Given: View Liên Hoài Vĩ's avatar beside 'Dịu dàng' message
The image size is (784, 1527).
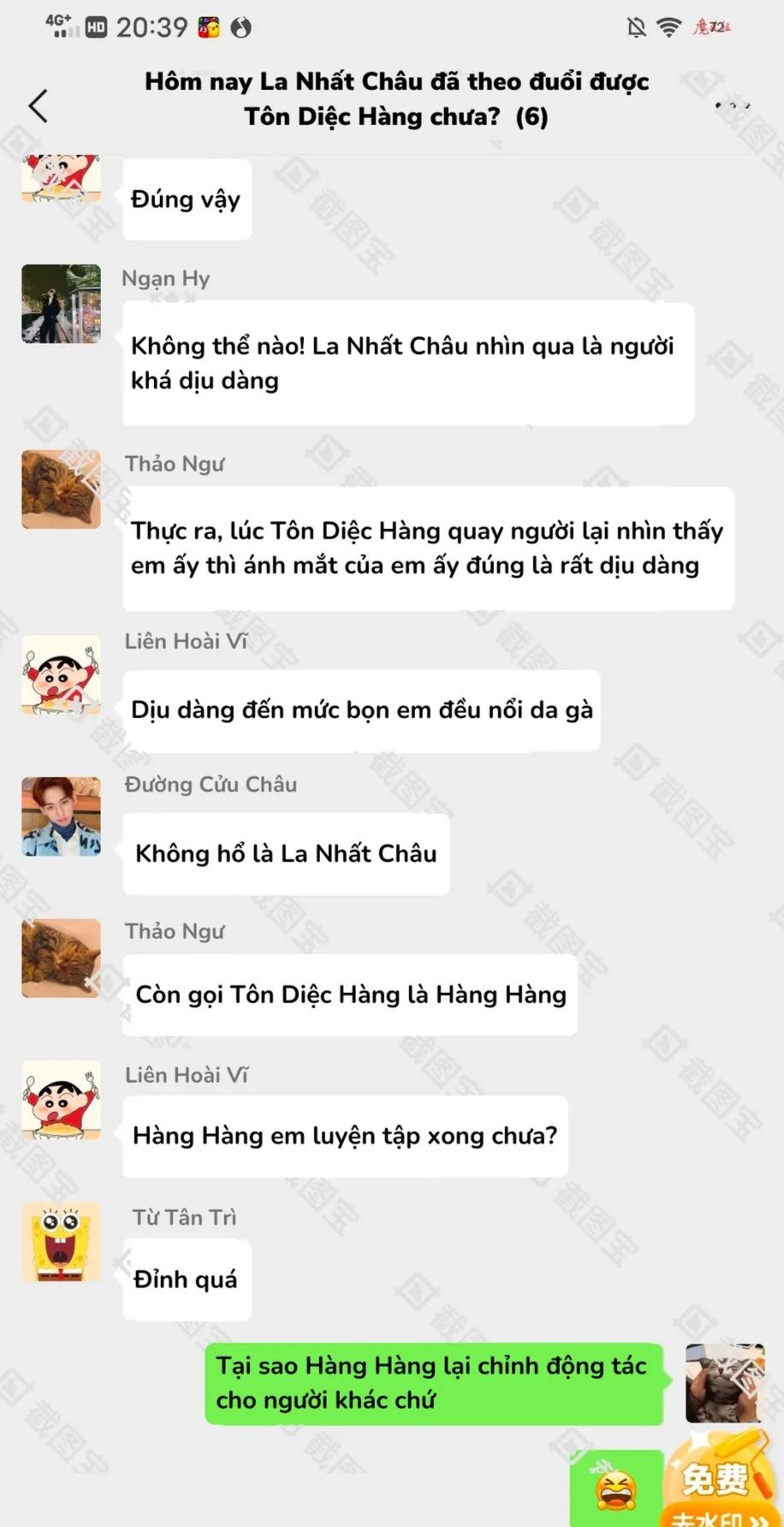Looking at the screenshot, I should pos(61,675).
